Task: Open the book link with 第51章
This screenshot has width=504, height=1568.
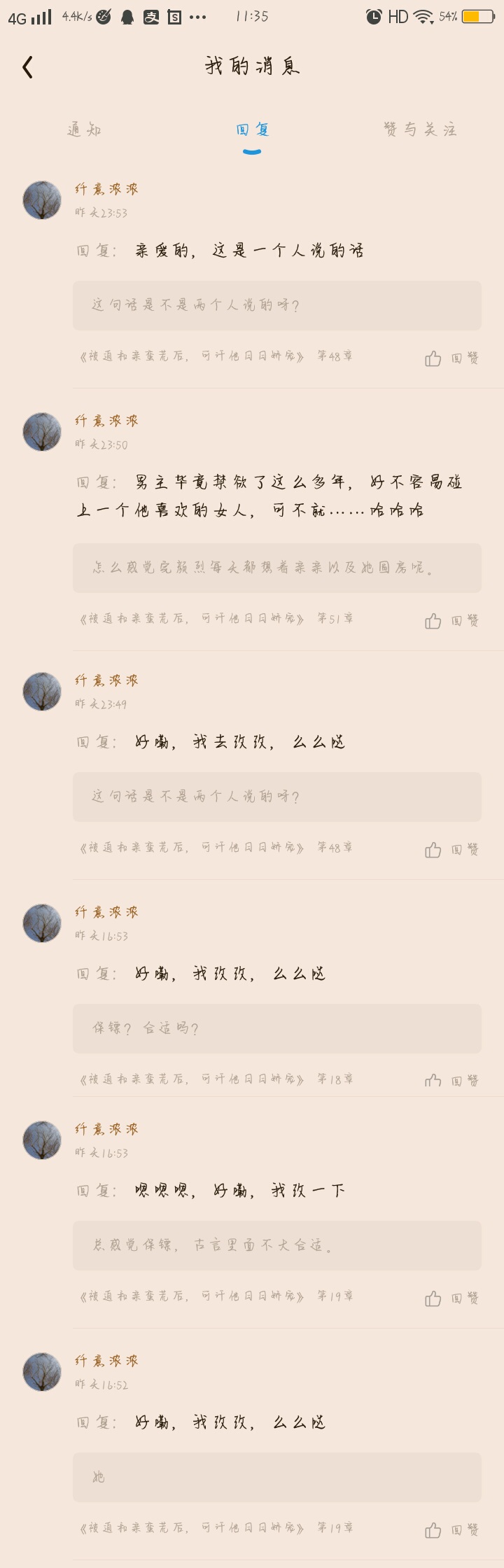Action: [x=217, y=619]
